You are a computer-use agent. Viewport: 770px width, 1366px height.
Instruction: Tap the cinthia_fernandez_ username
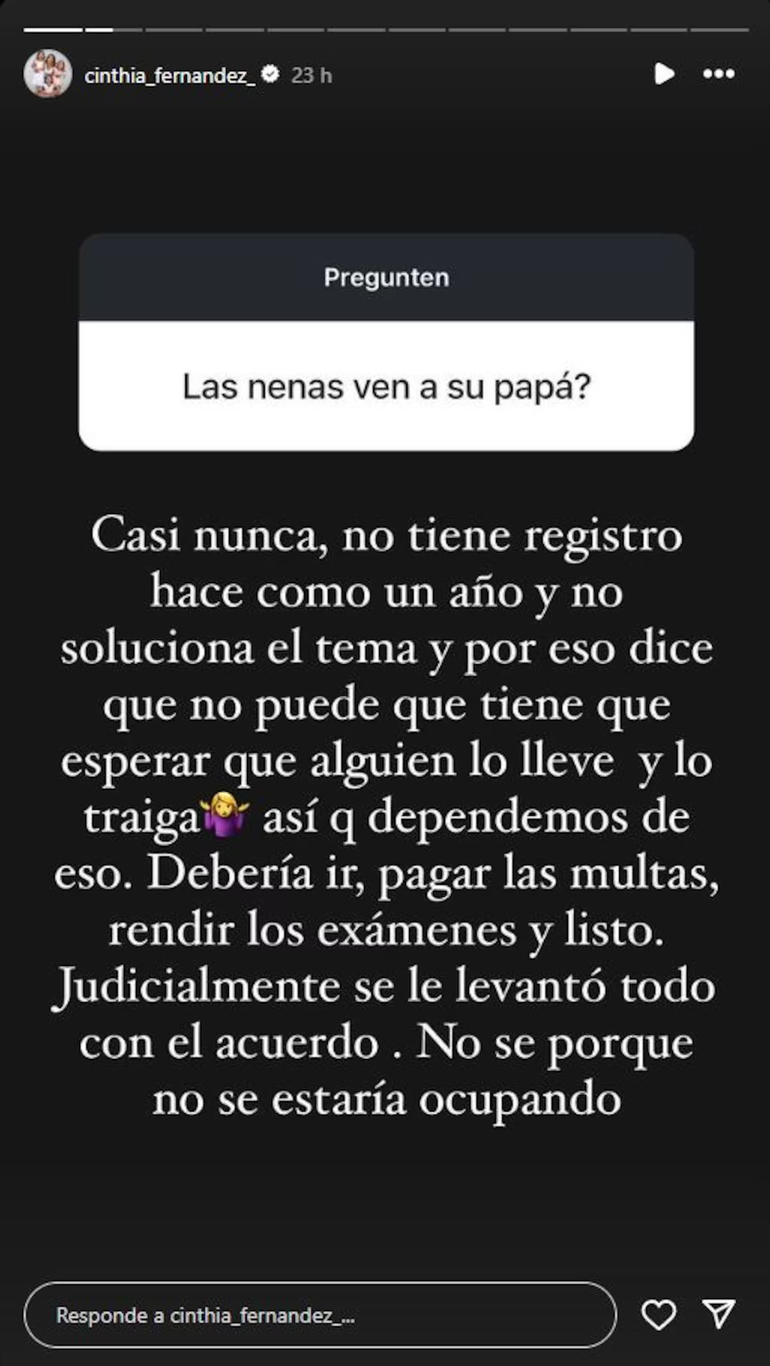(x=169, y=75)
